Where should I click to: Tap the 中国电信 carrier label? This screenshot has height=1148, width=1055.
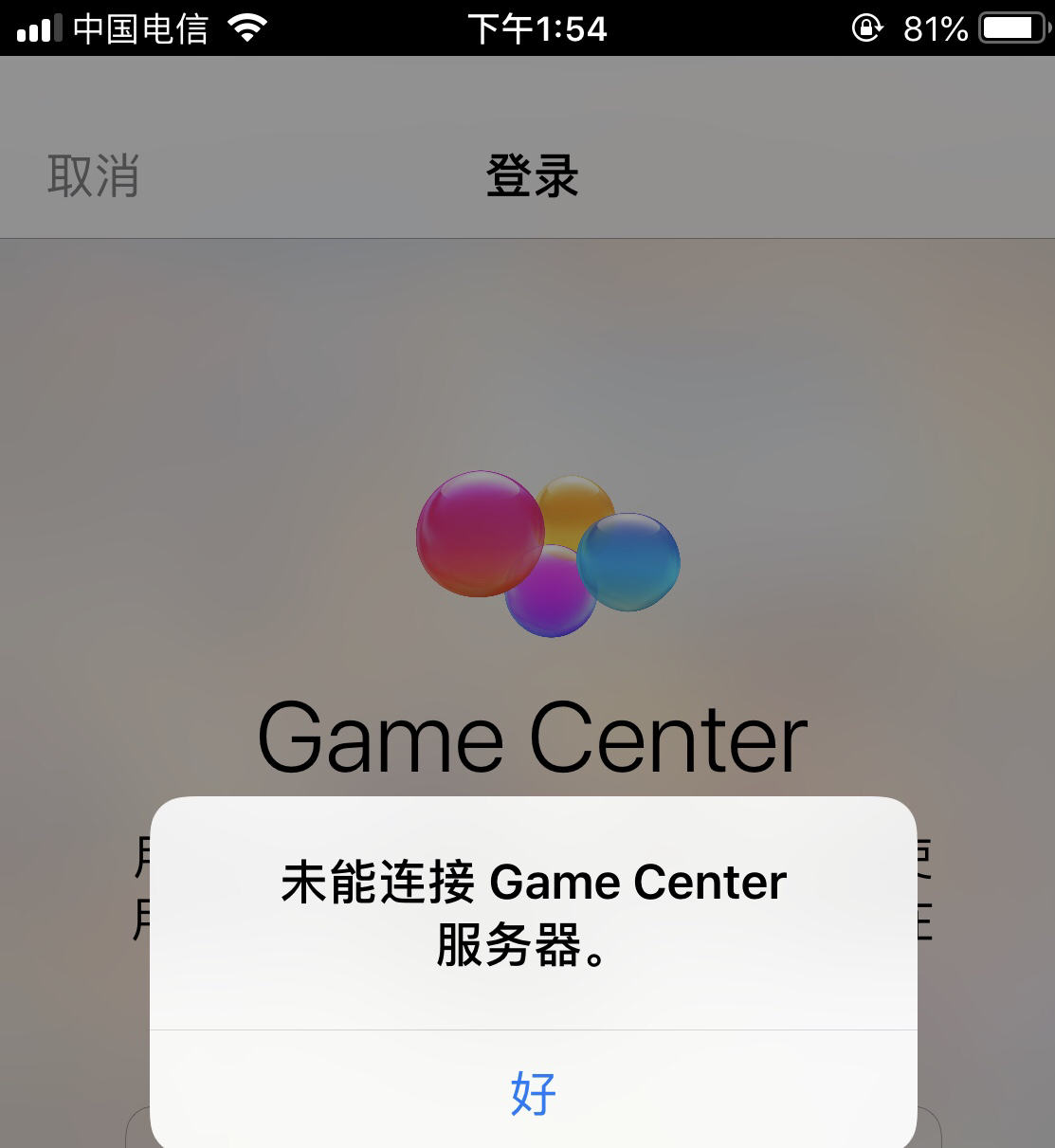click(139, 27)
